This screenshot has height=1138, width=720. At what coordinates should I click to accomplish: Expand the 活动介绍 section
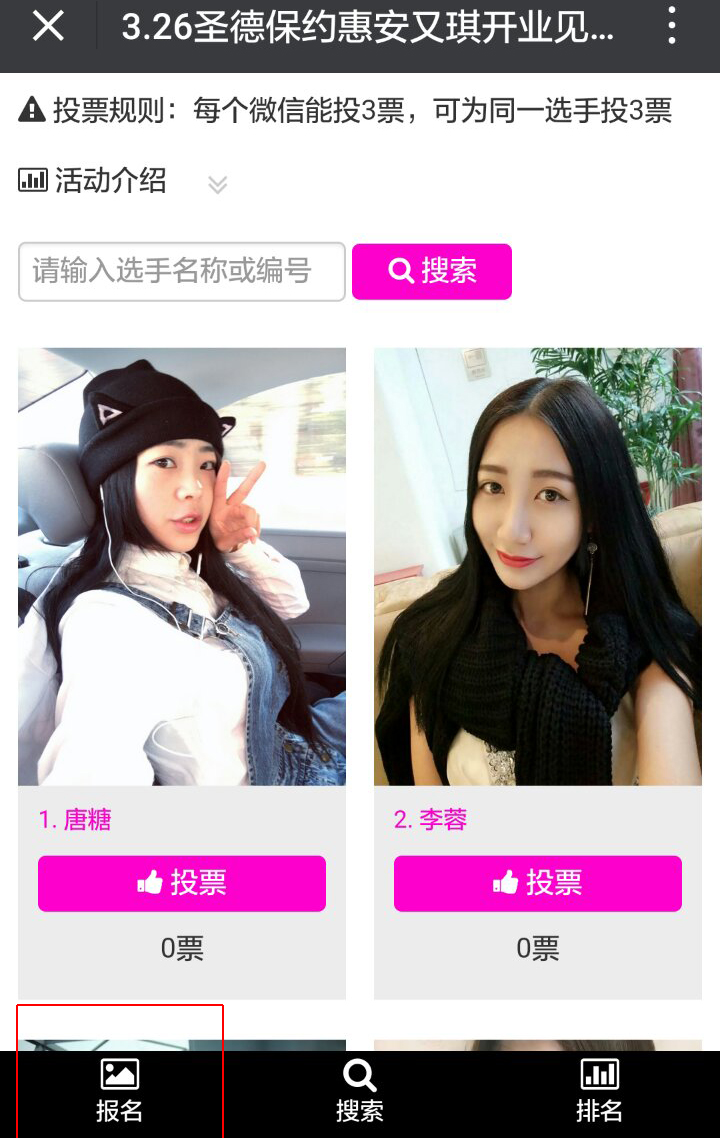[217, 184]
